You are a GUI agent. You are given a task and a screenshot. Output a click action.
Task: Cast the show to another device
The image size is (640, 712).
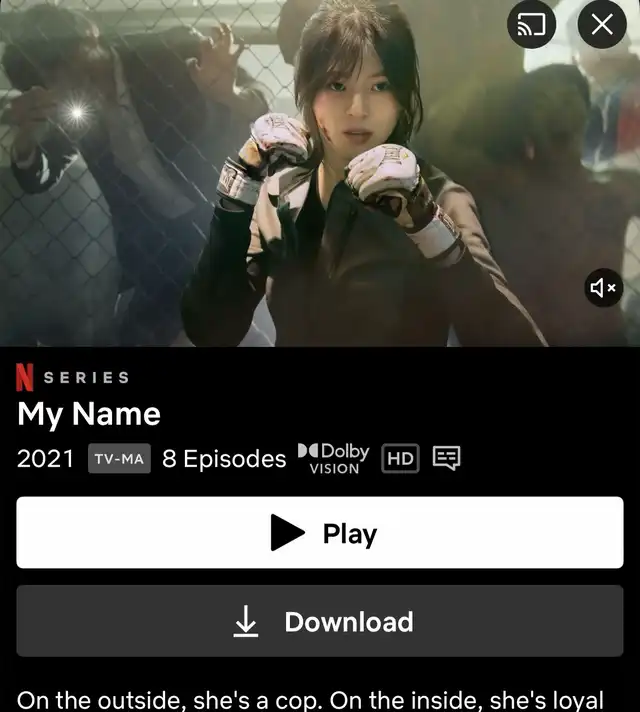click(x=531, y=25)
